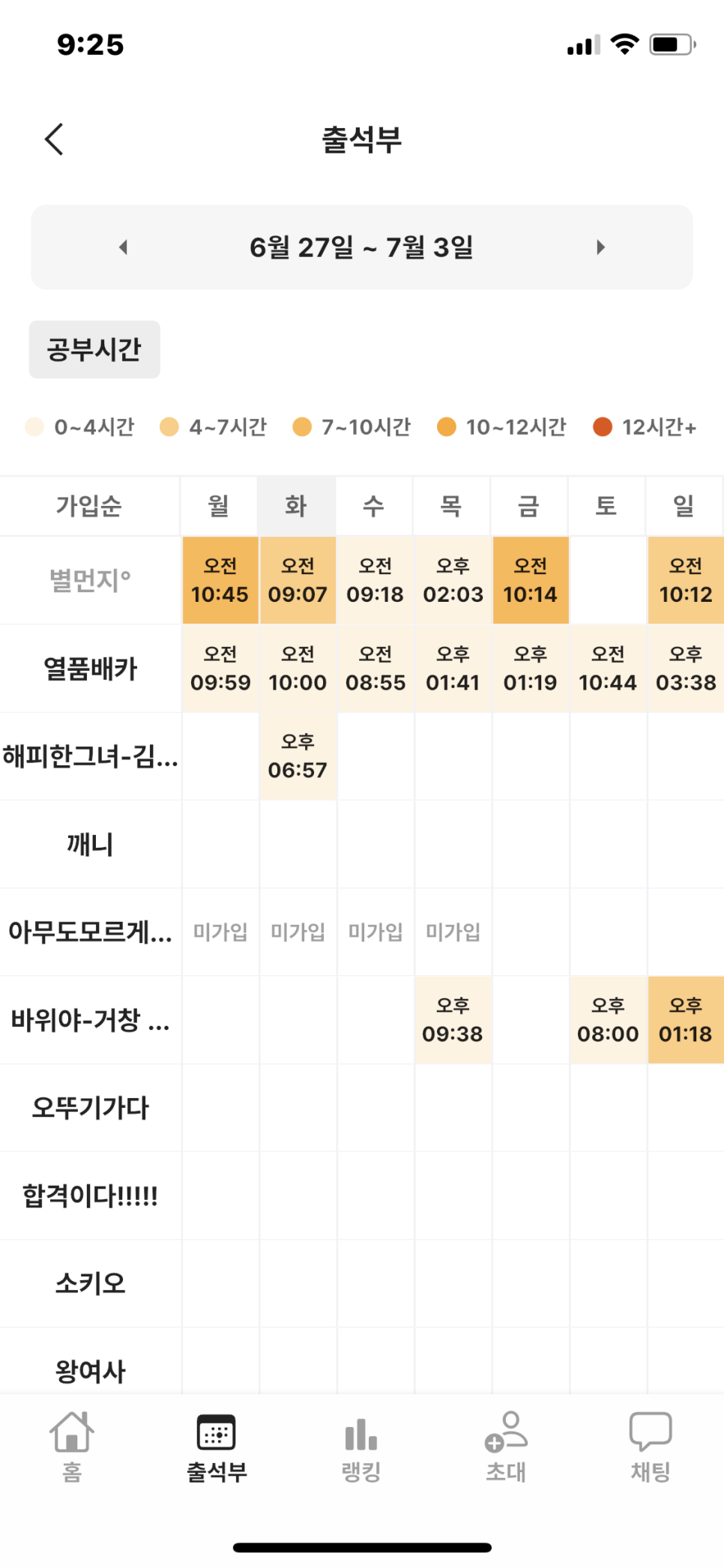Select the 출석부 tab

coord(217,1447)
